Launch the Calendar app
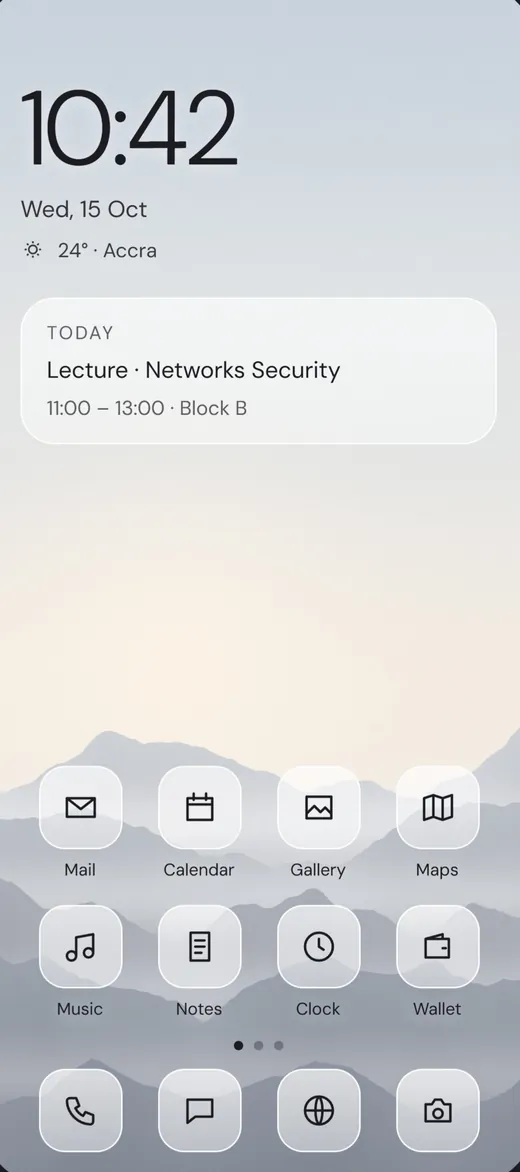520x1172 pixels. 199,807
